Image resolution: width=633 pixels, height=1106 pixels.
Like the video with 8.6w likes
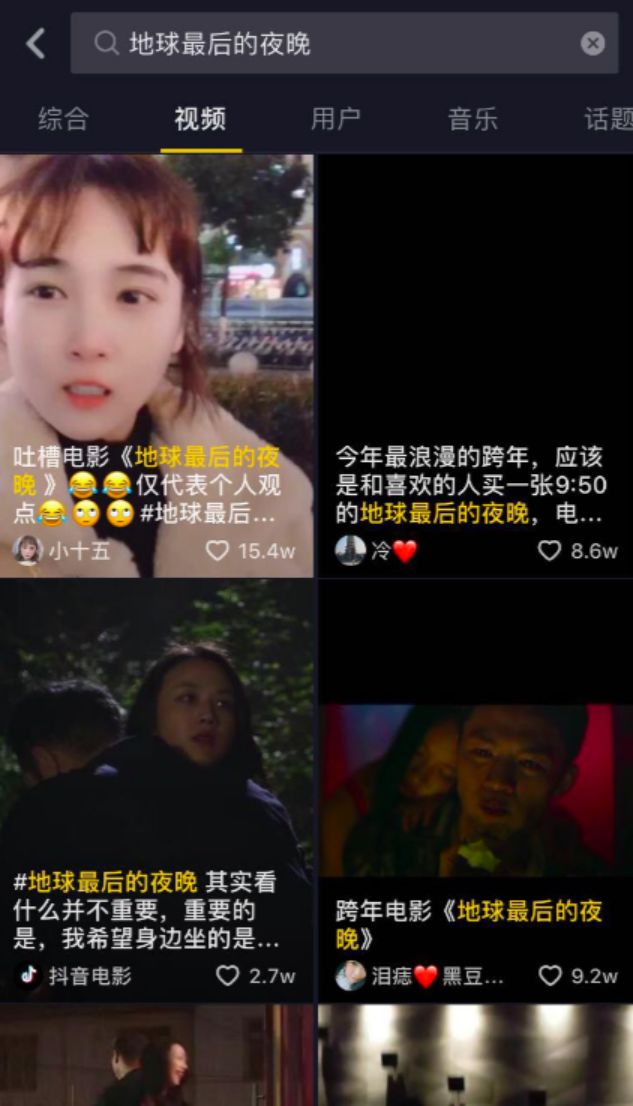point(549,550)
